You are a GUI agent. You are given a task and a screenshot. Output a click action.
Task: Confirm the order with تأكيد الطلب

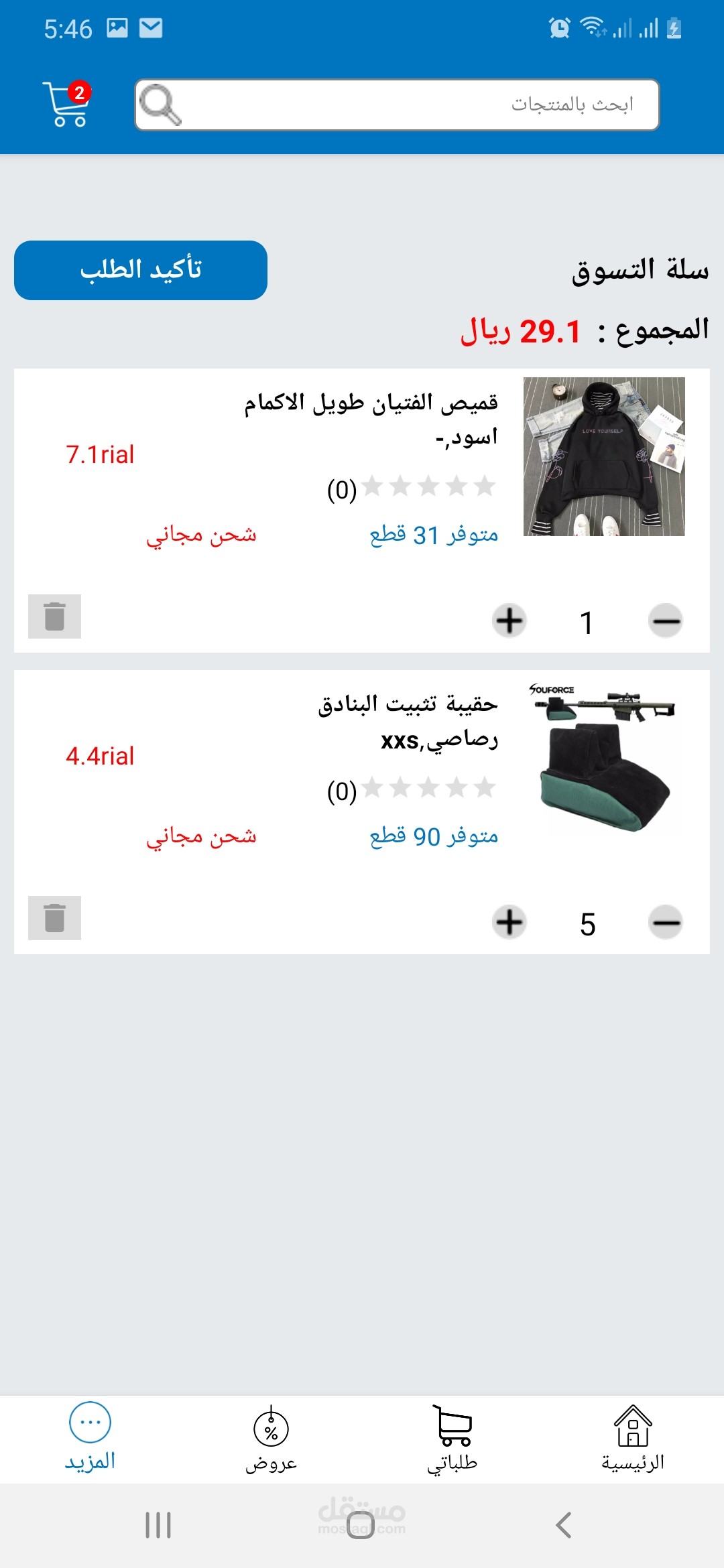point(141,270)
